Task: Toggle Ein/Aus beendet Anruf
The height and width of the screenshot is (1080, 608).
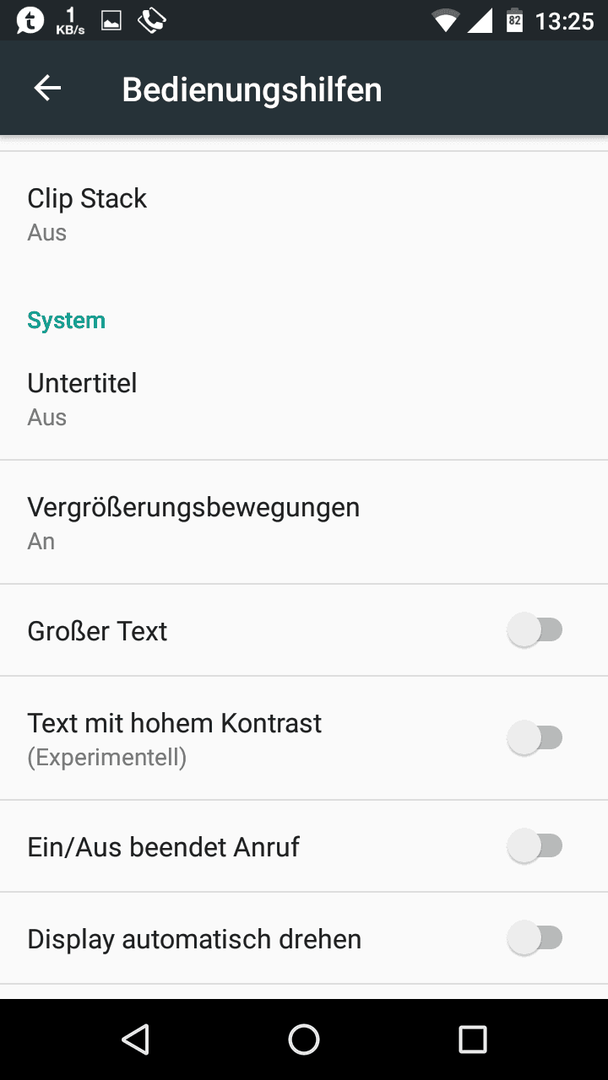Action: click(535, 846)
